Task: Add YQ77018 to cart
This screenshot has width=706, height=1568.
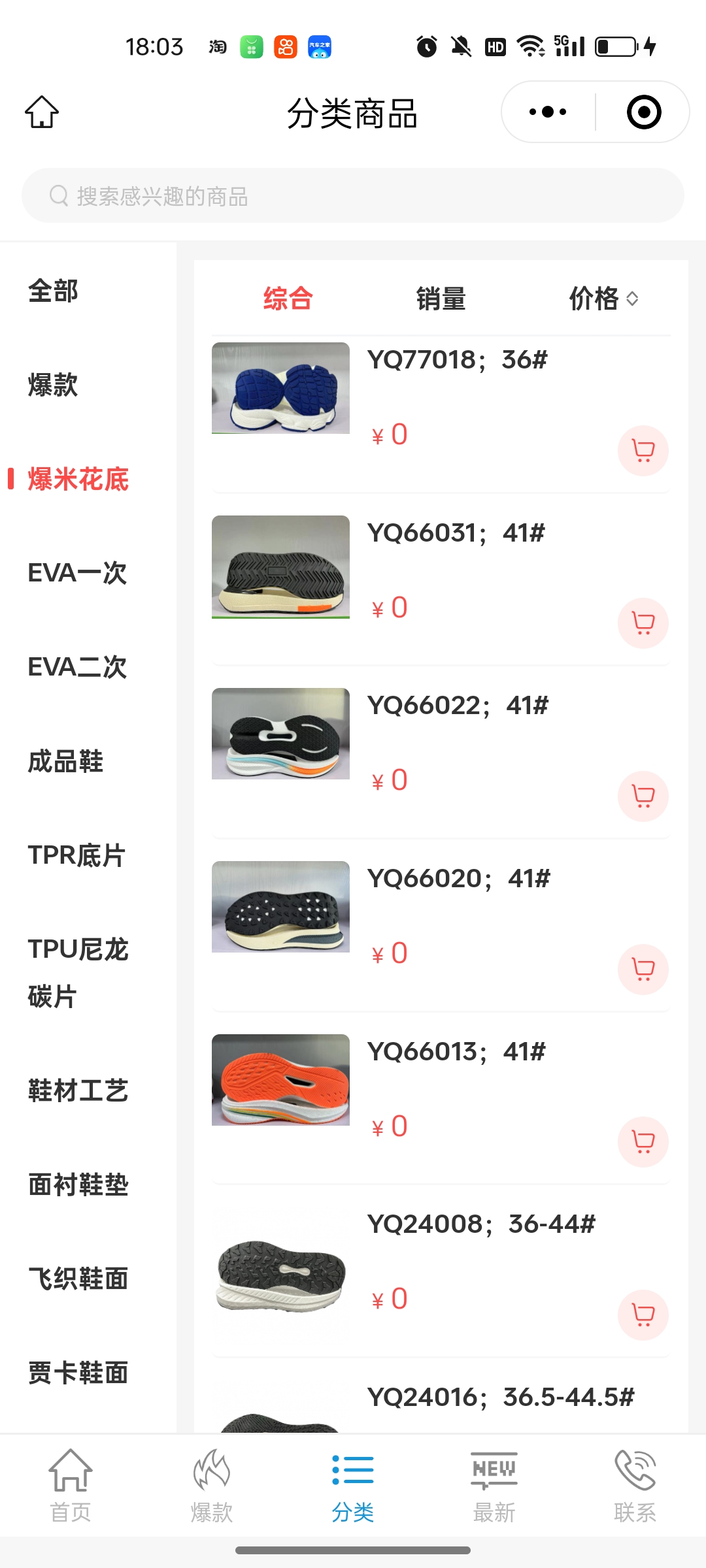Action: [x=643, y=451]
